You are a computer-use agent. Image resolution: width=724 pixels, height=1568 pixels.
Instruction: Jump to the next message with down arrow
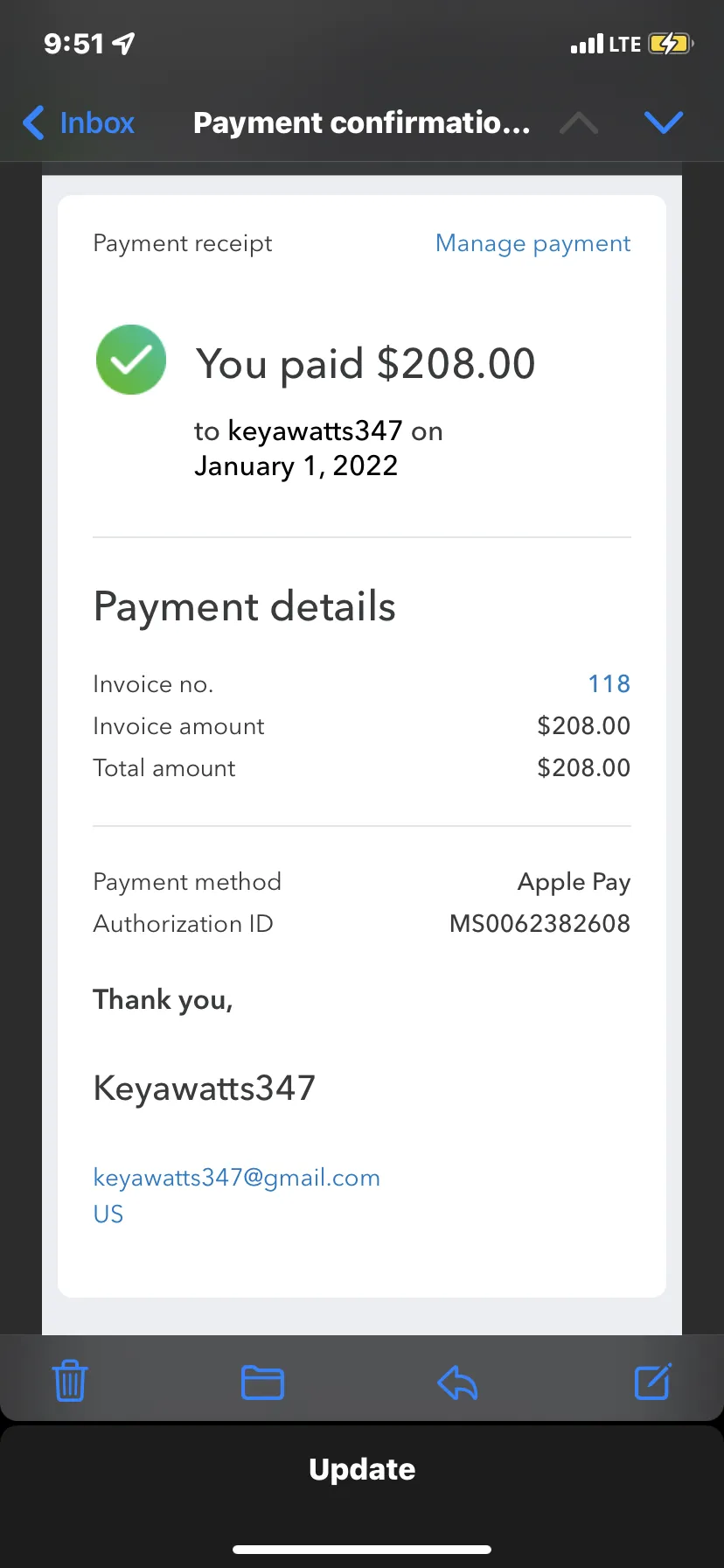664,122
